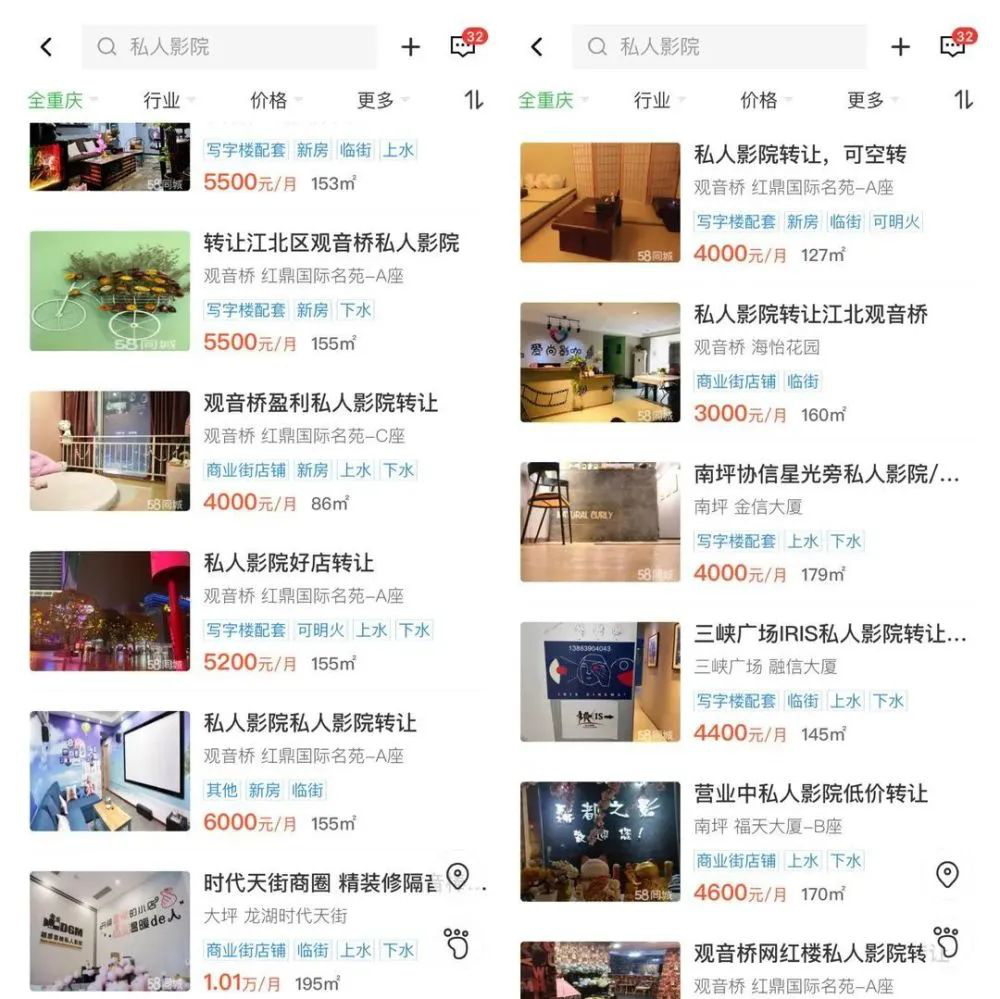This screenshot has height=999, width=1000.
Task: Open listing 私人影院好店转让
Action: click(x=289, y=563)
